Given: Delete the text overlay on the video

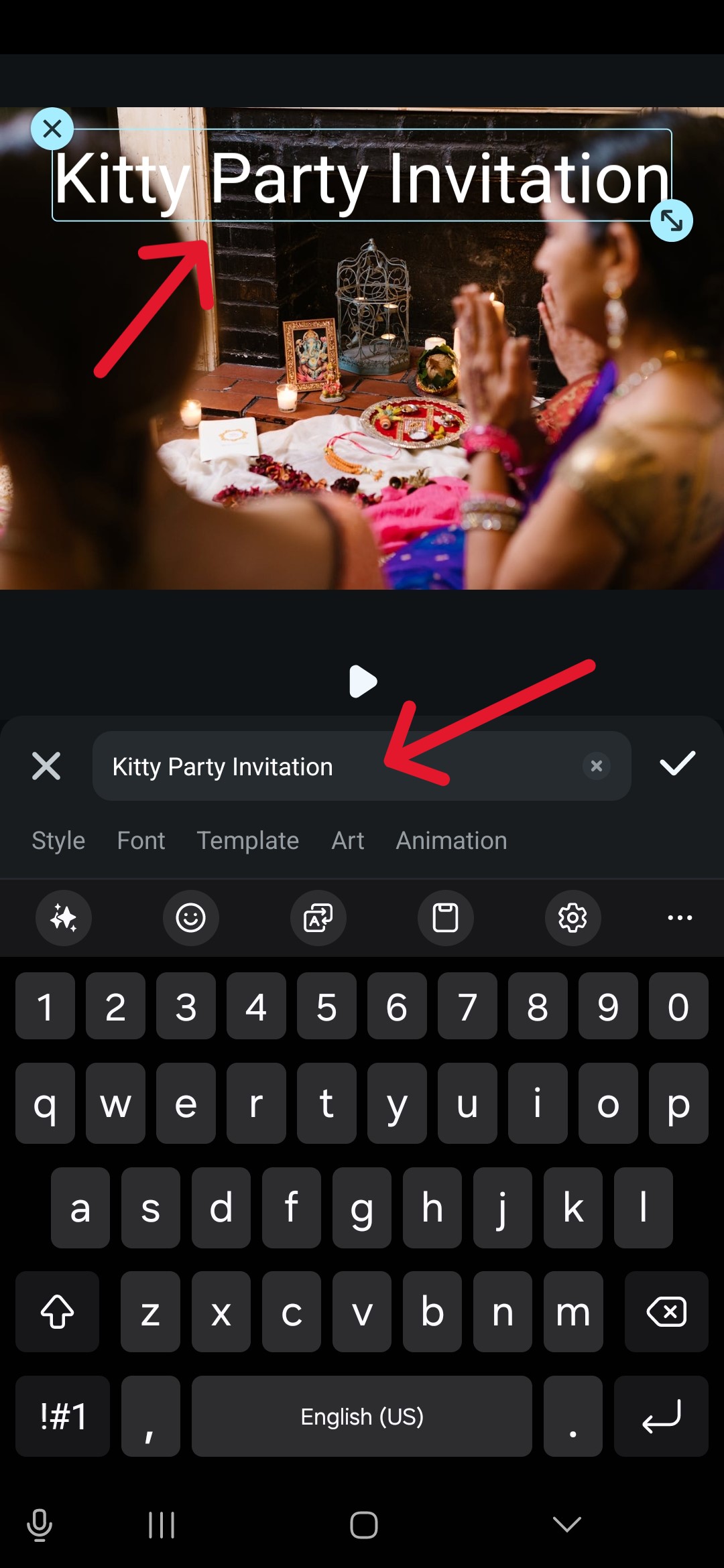Looking at the screenshot, I should (52, 129).
